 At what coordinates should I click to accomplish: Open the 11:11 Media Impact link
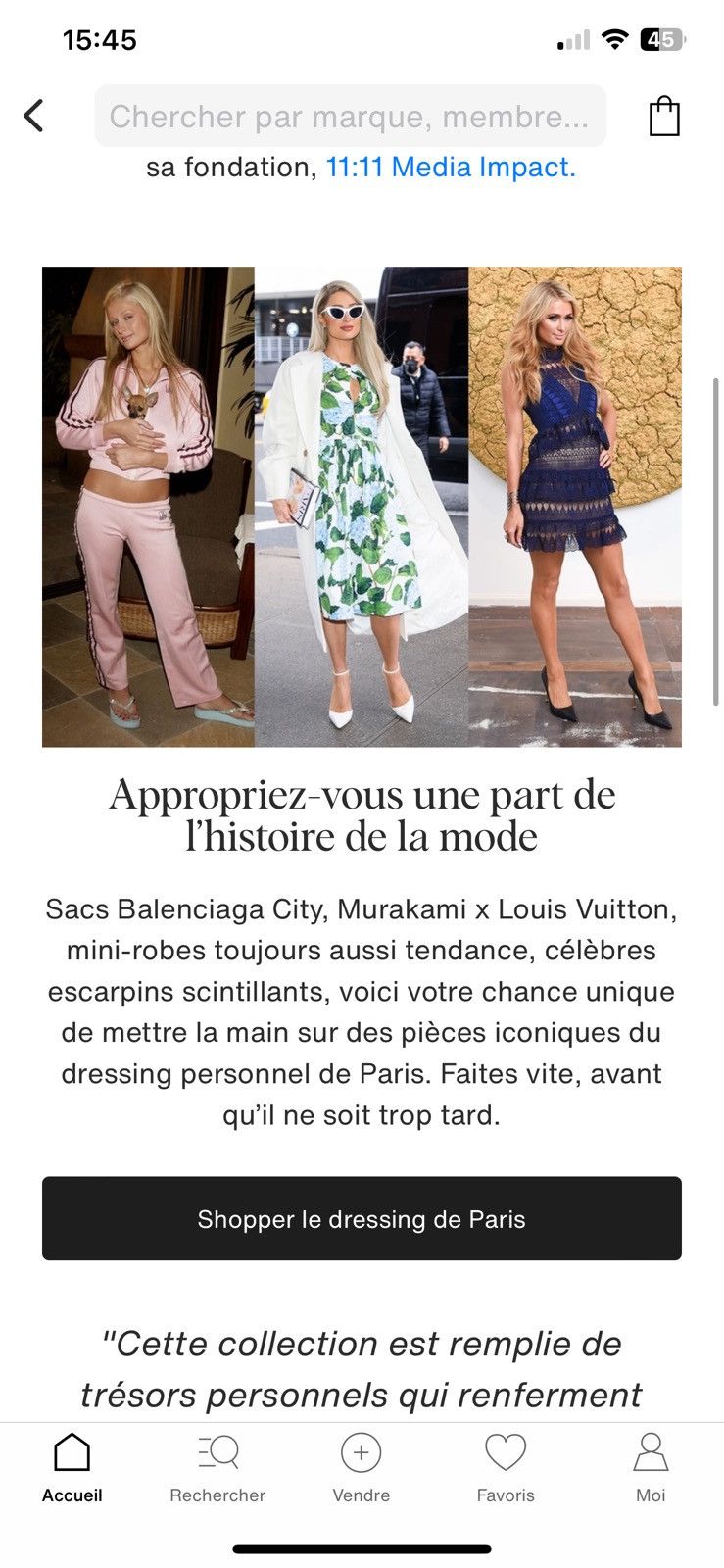click(x=451, y=168)
